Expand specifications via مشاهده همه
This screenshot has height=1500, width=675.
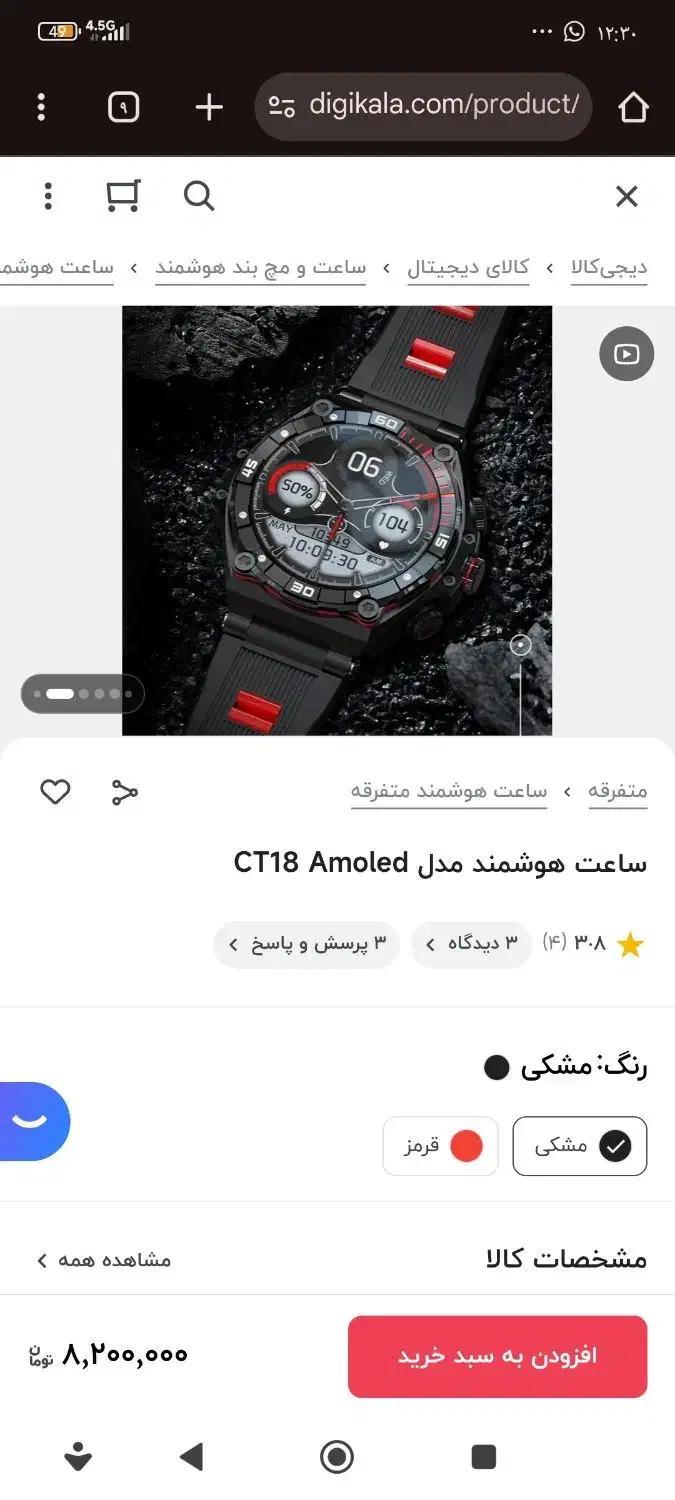click(x=104, y=1260)
